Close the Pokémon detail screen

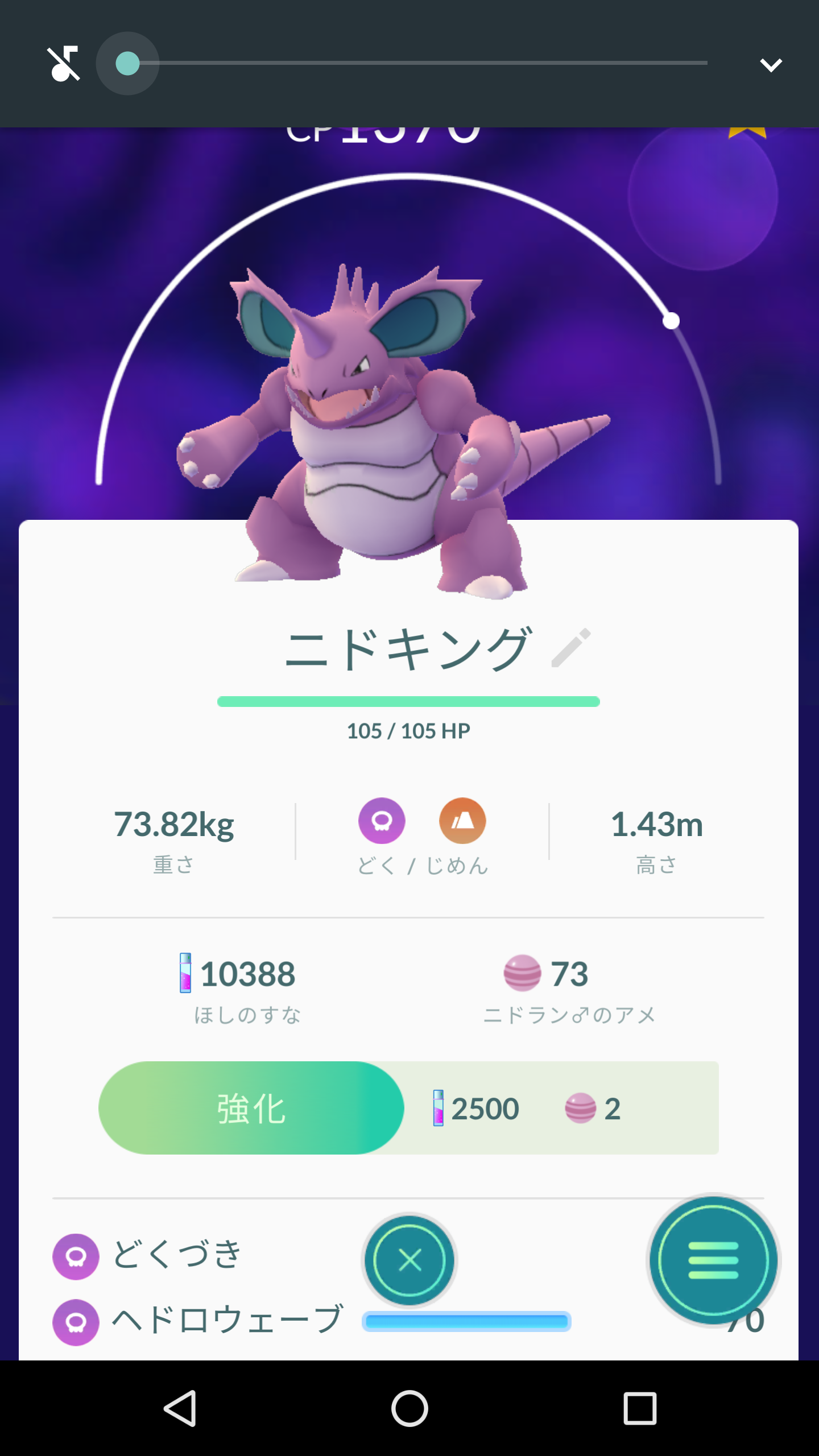tap(409, 1260)
